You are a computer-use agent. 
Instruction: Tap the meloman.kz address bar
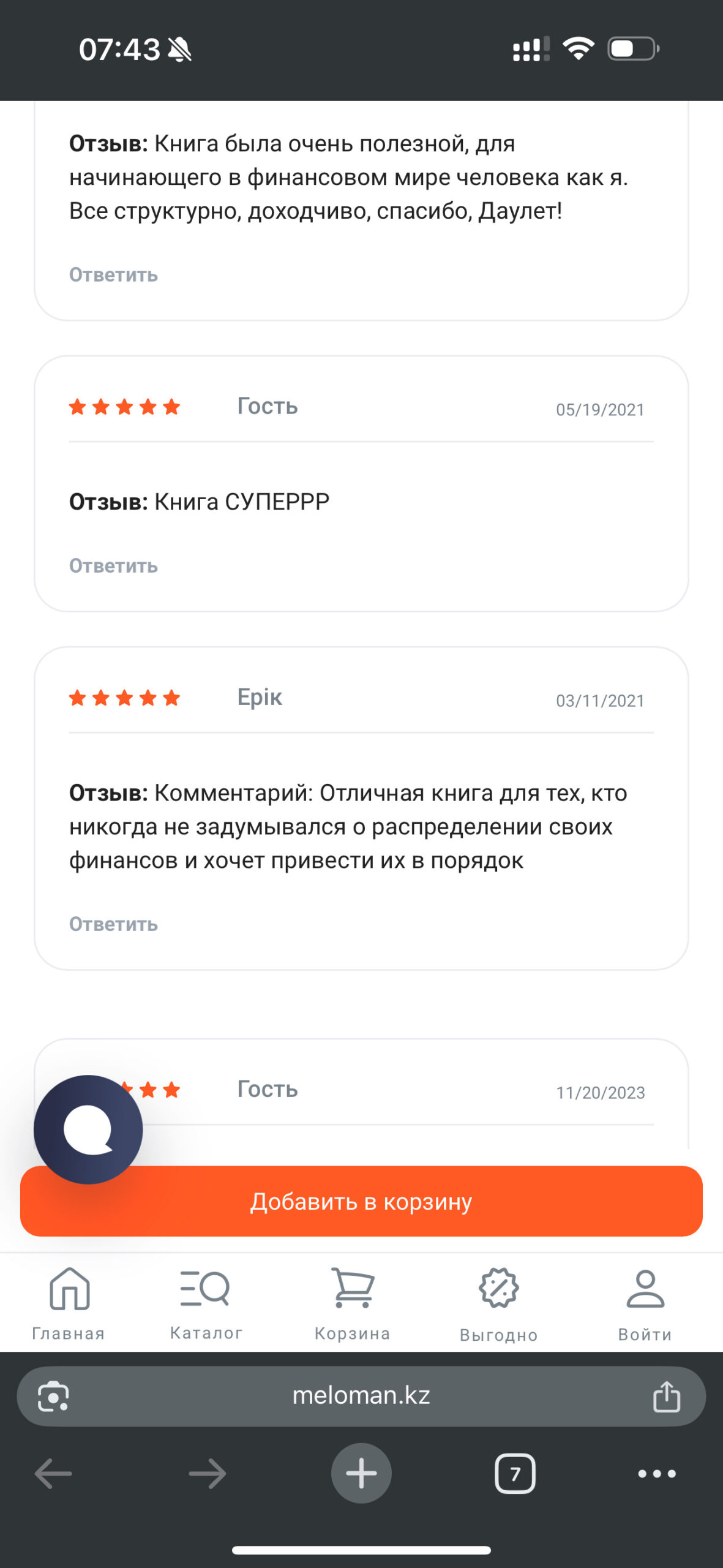tap(361, 1395)
